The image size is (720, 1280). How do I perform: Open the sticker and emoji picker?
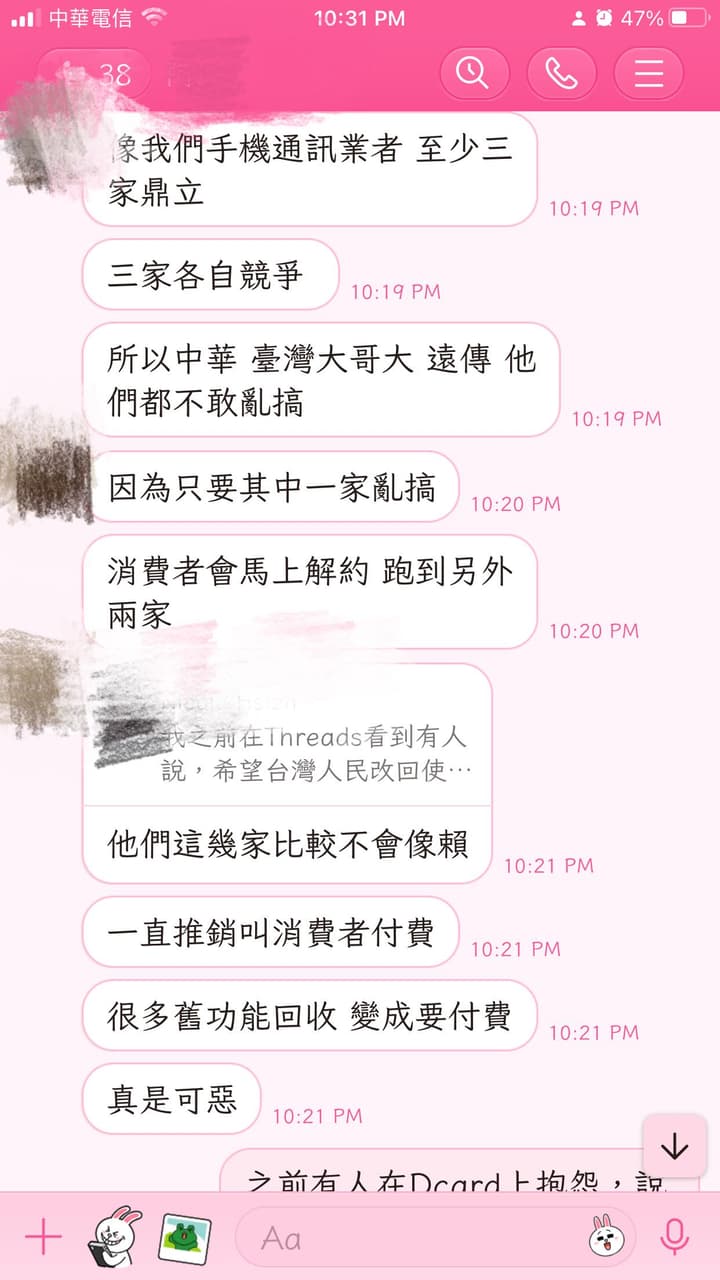[x=605, y=1238]
